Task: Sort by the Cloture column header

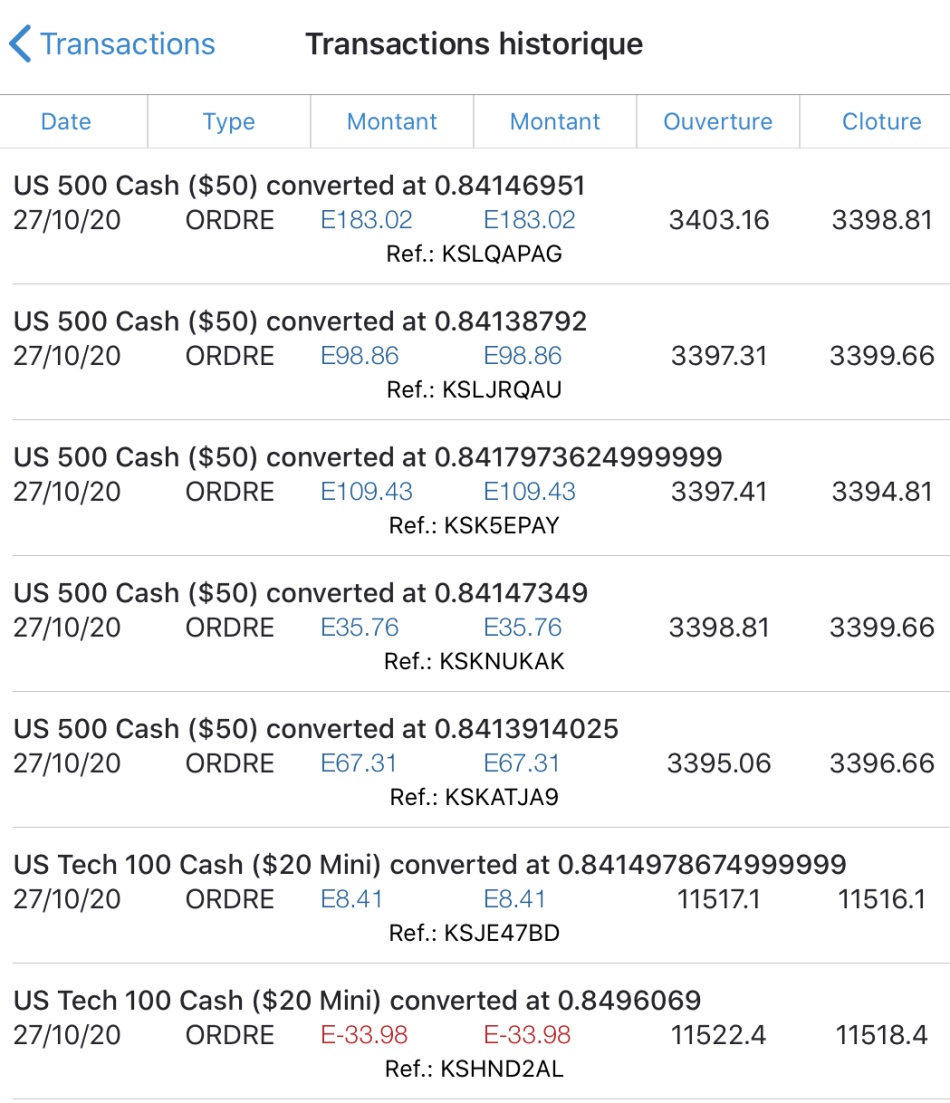Action: coord(881,121)
